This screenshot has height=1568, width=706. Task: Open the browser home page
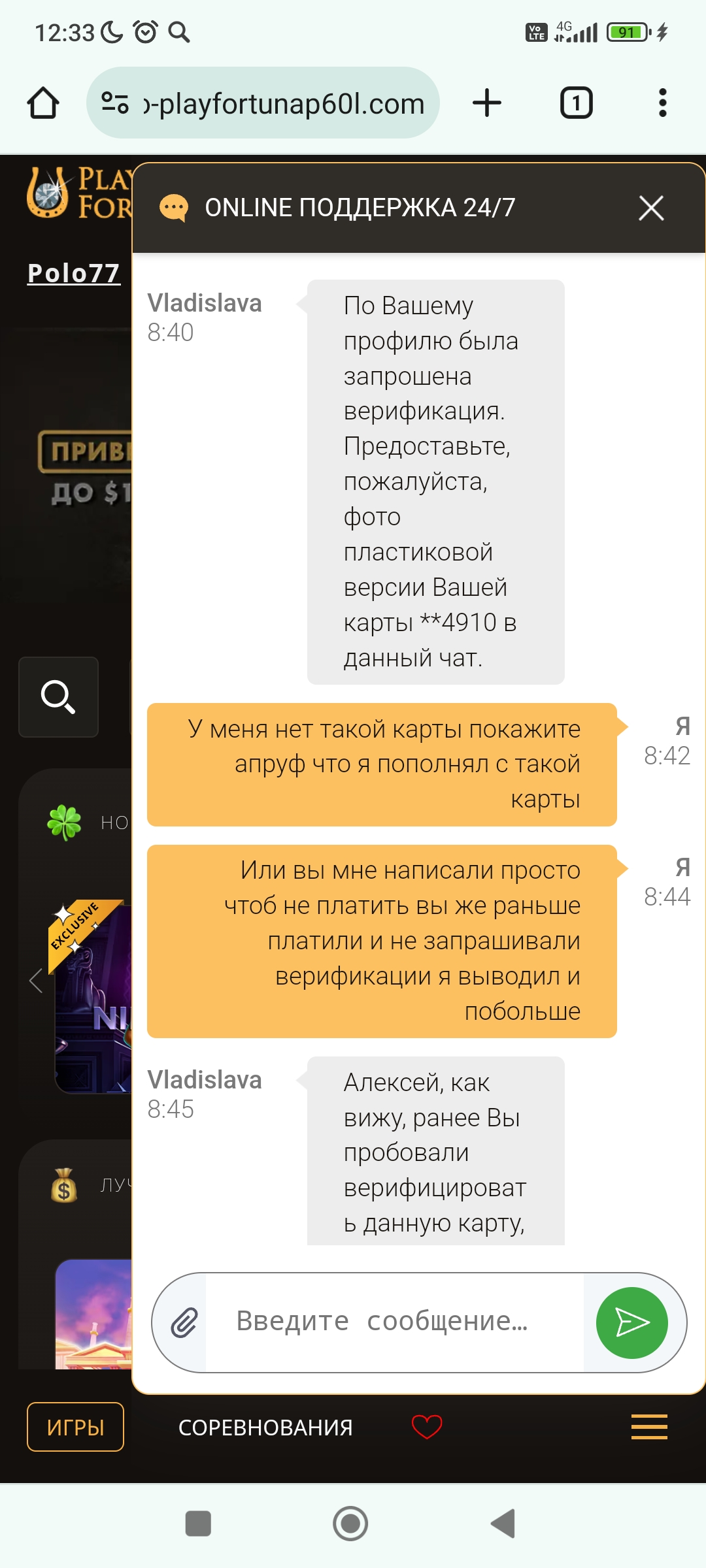tap(43, 103)
